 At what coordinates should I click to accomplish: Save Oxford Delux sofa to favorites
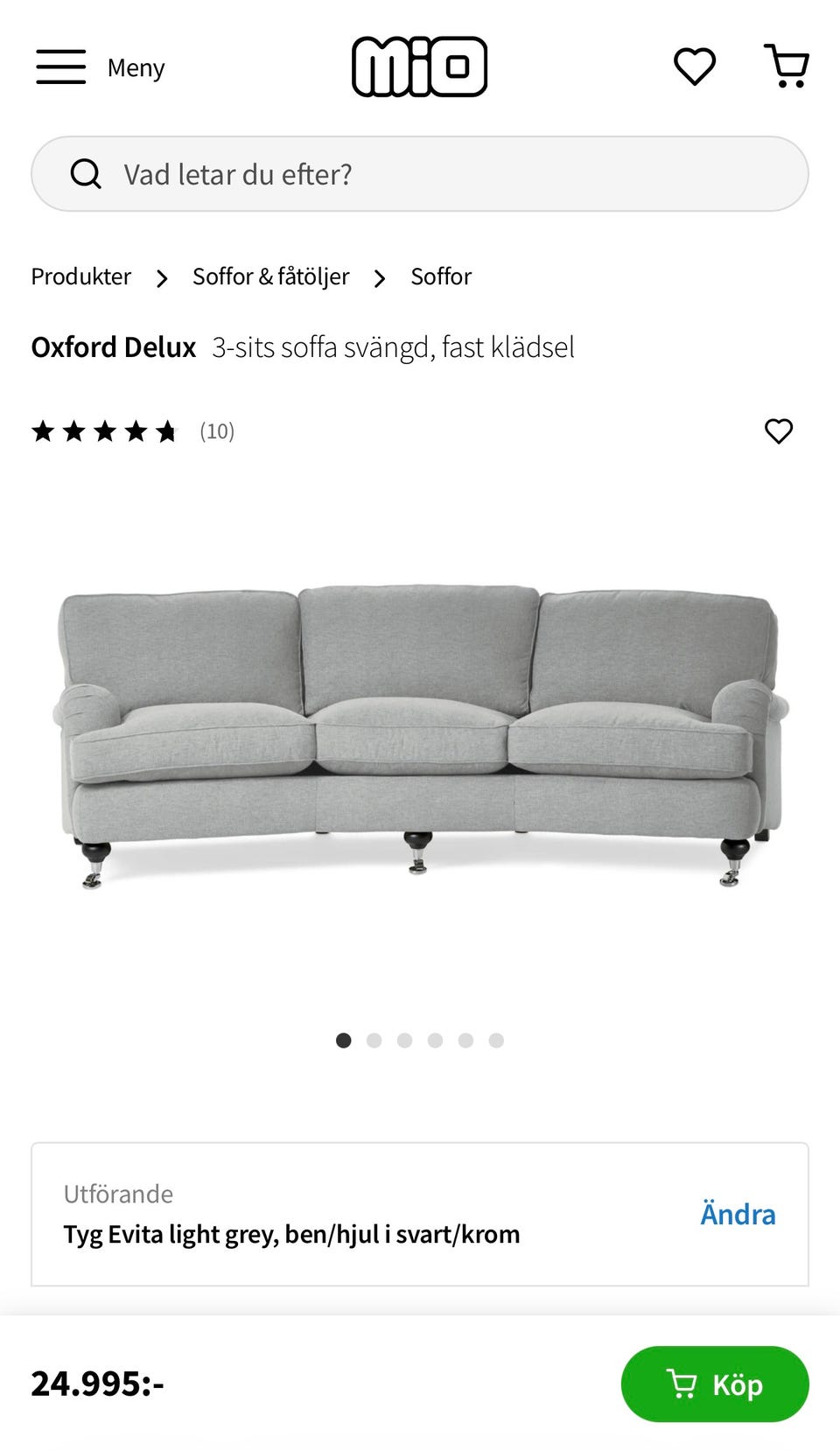pyautogui.click(x=778, y=431)
